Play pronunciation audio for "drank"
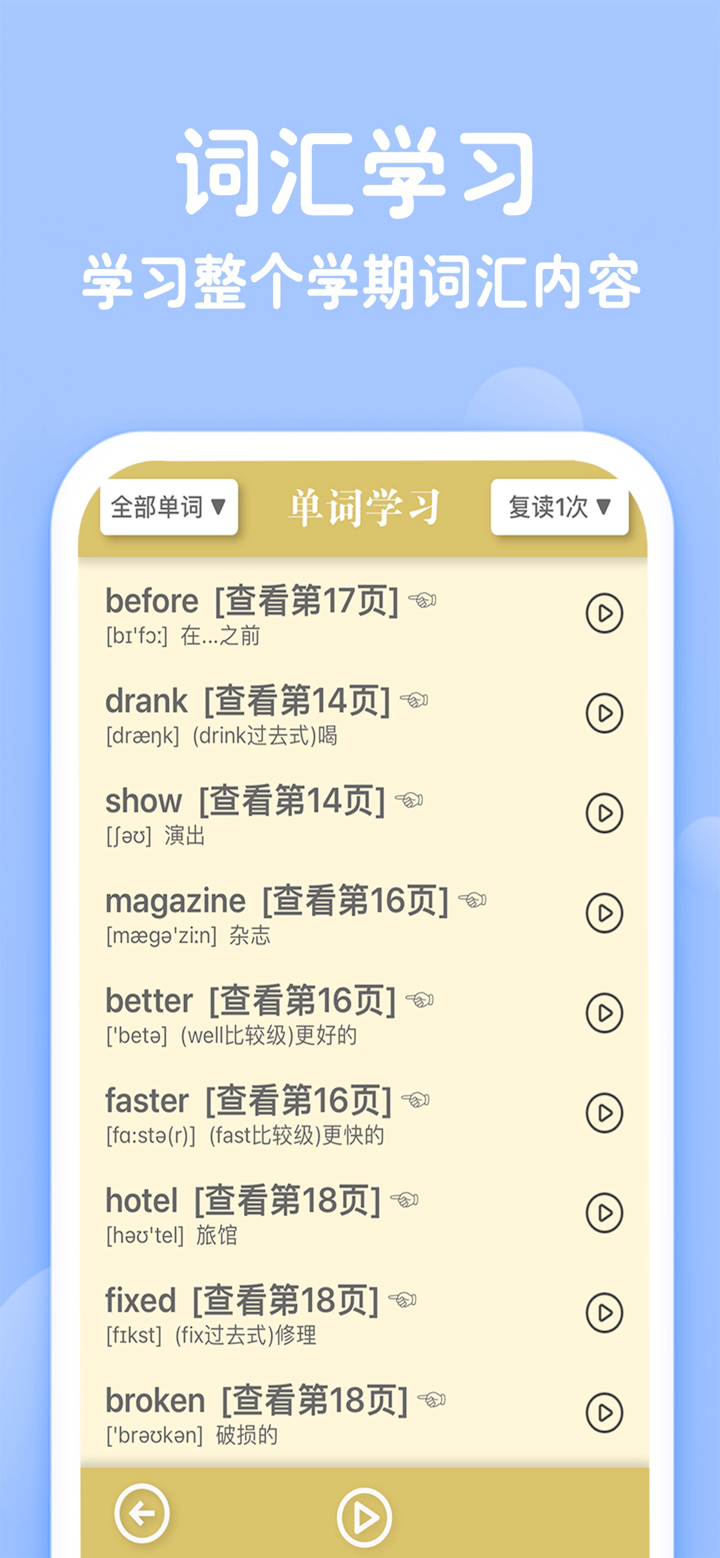Image resolution: width=720 pixels, height=1558 pixels. click(604, 714)
